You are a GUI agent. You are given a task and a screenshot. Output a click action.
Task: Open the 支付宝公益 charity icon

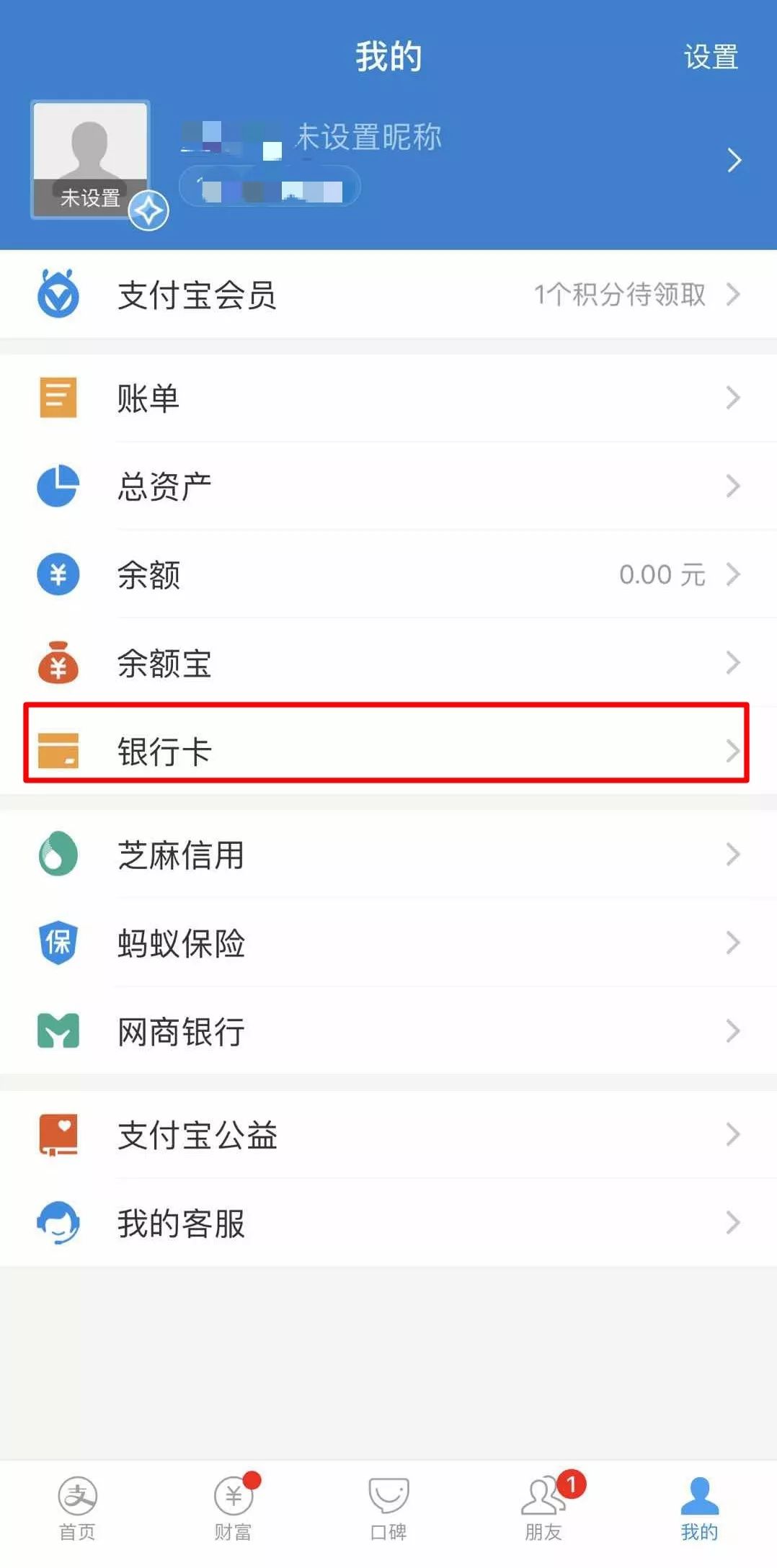point(58,1134)
